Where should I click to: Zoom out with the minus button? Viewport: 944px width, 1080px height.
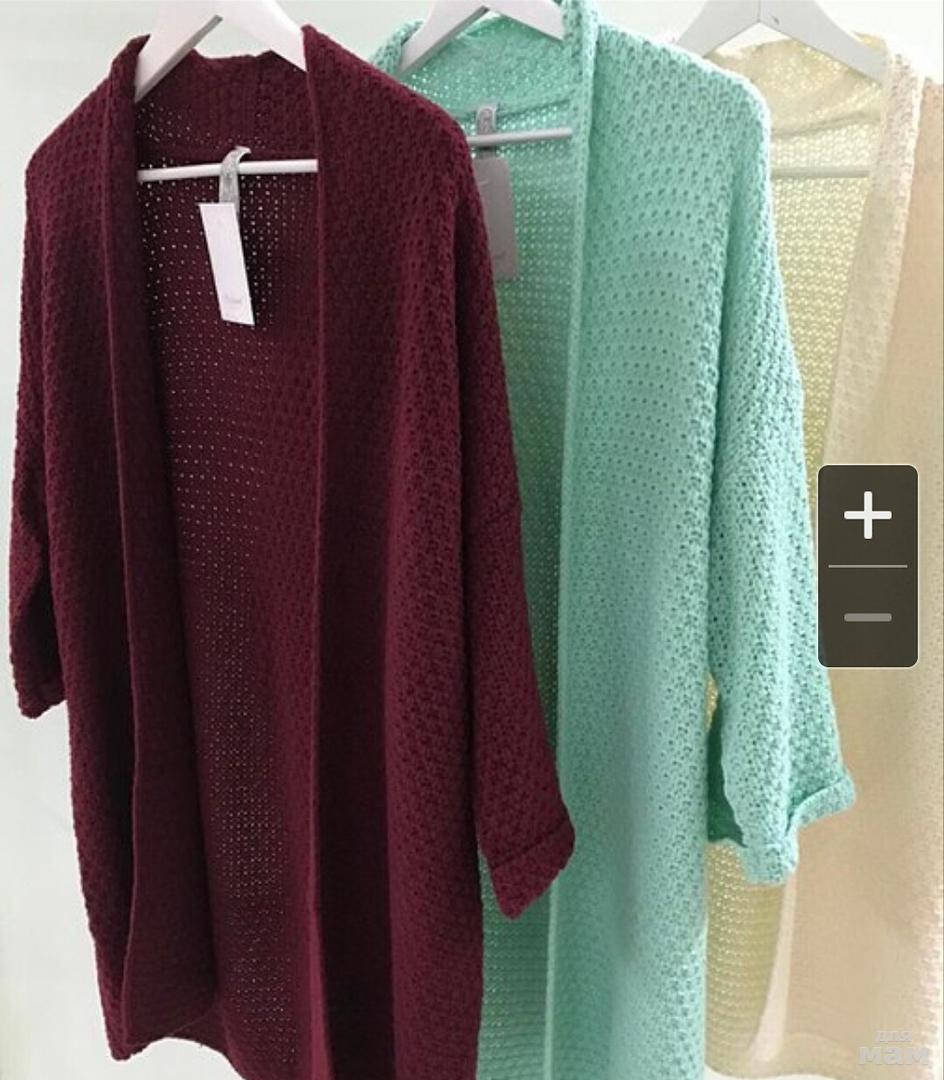pyautogui.click(x=867, y=617)
